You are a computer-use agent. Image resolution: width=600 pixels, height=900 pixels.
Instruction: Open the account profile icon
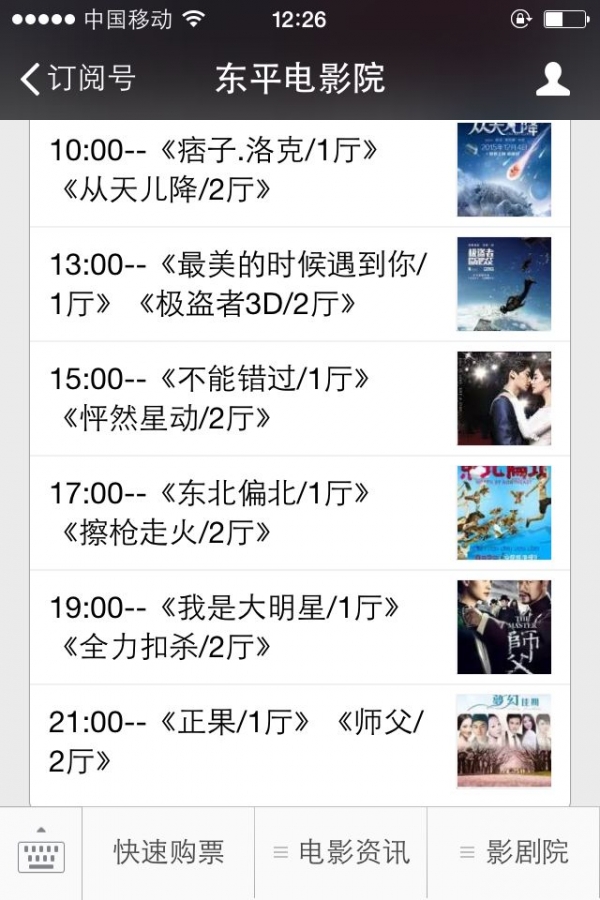click(552, 79)
